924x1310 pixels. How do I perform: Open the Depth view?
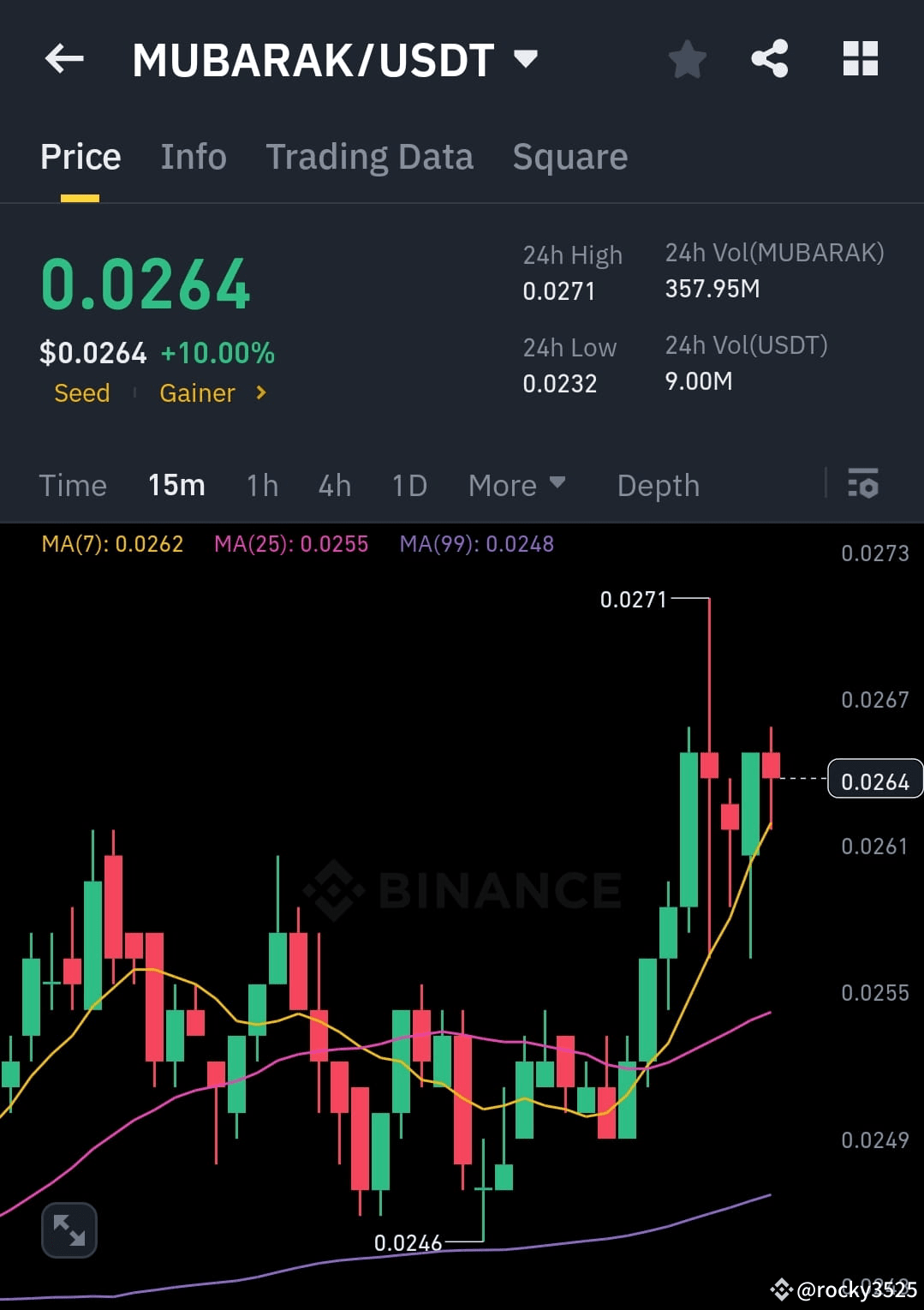pos(657,485)
